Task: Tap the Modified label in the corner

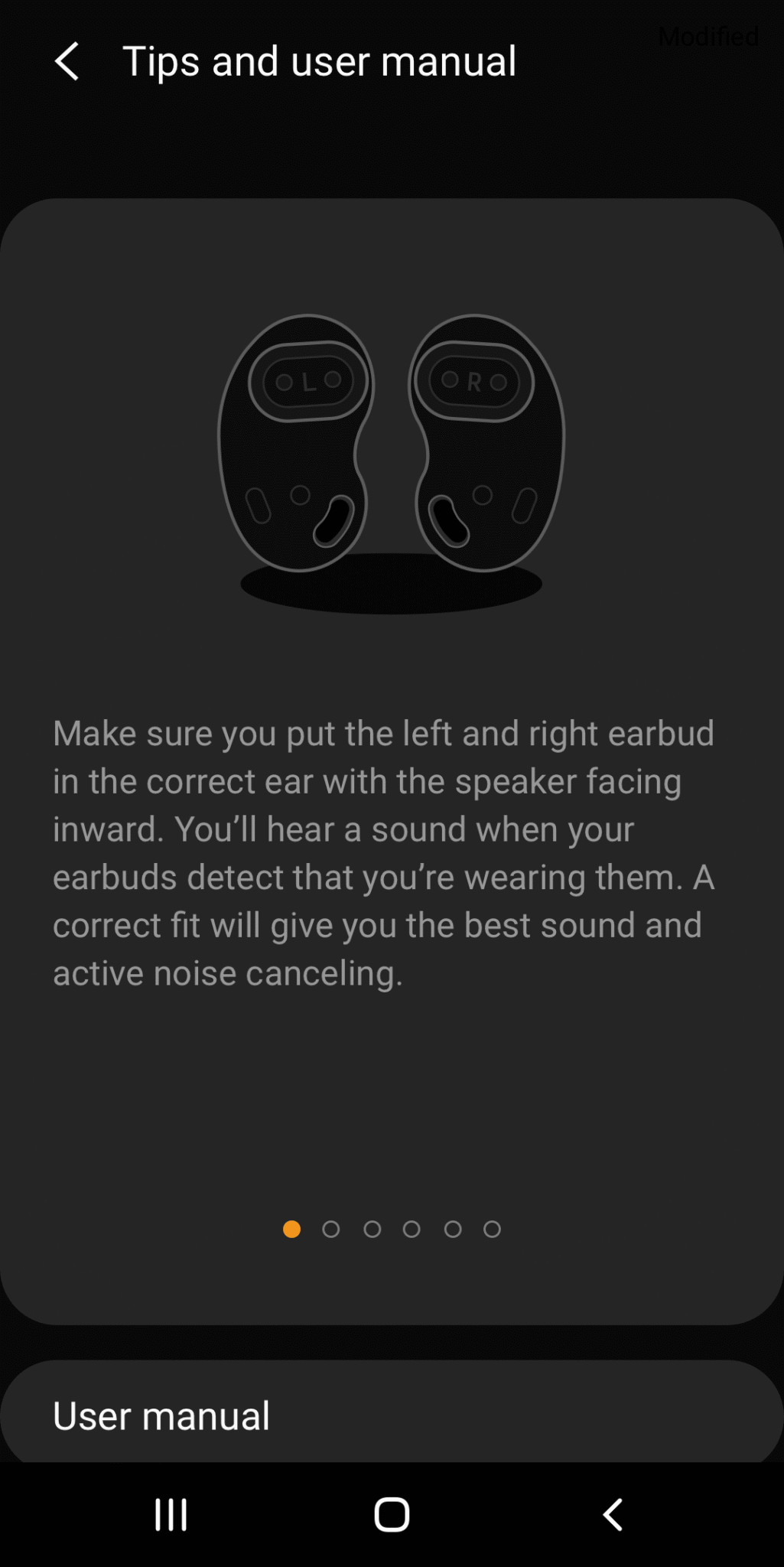Action: [x=709, y=34]
